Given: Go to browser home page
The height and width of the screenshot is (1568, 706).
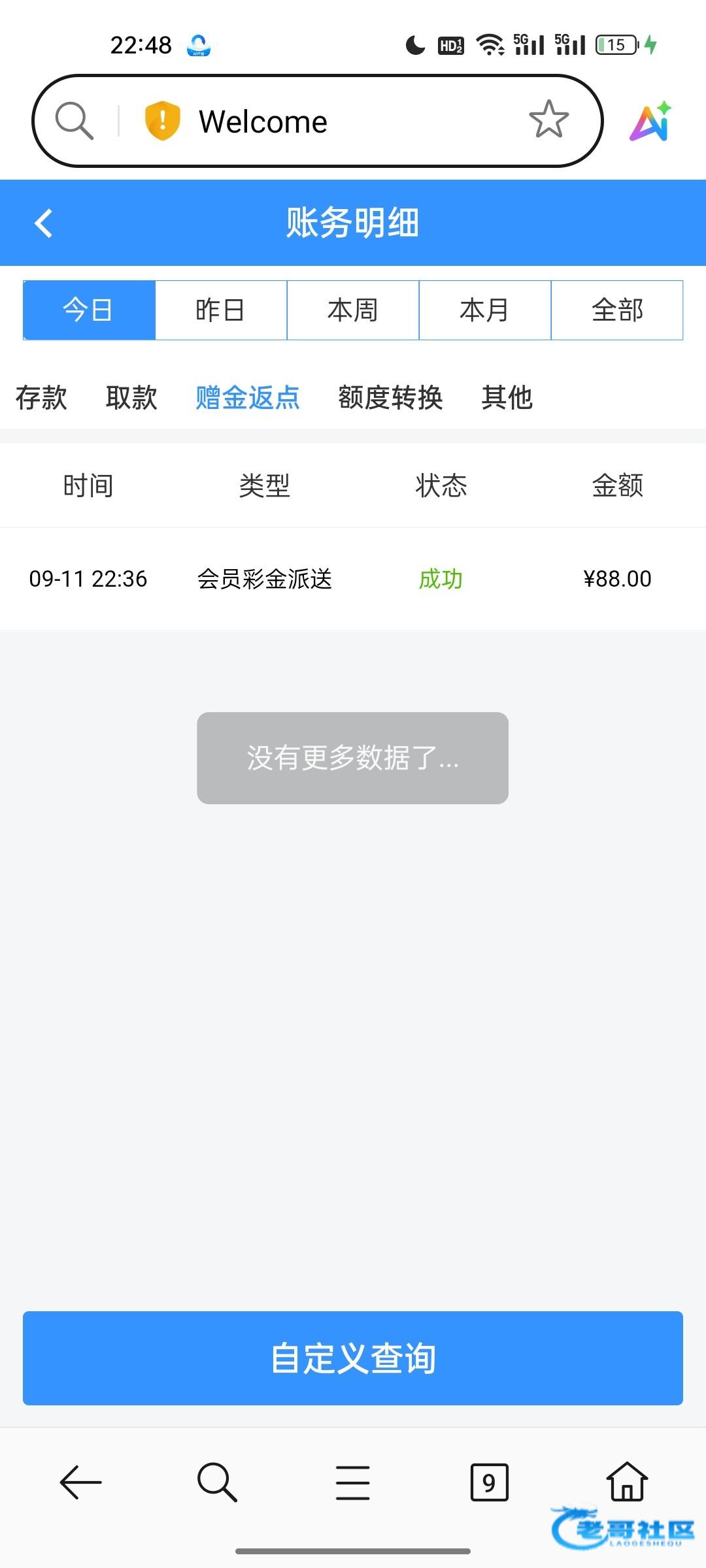Looking at the screenshot, I should [x=627, y=1482].
